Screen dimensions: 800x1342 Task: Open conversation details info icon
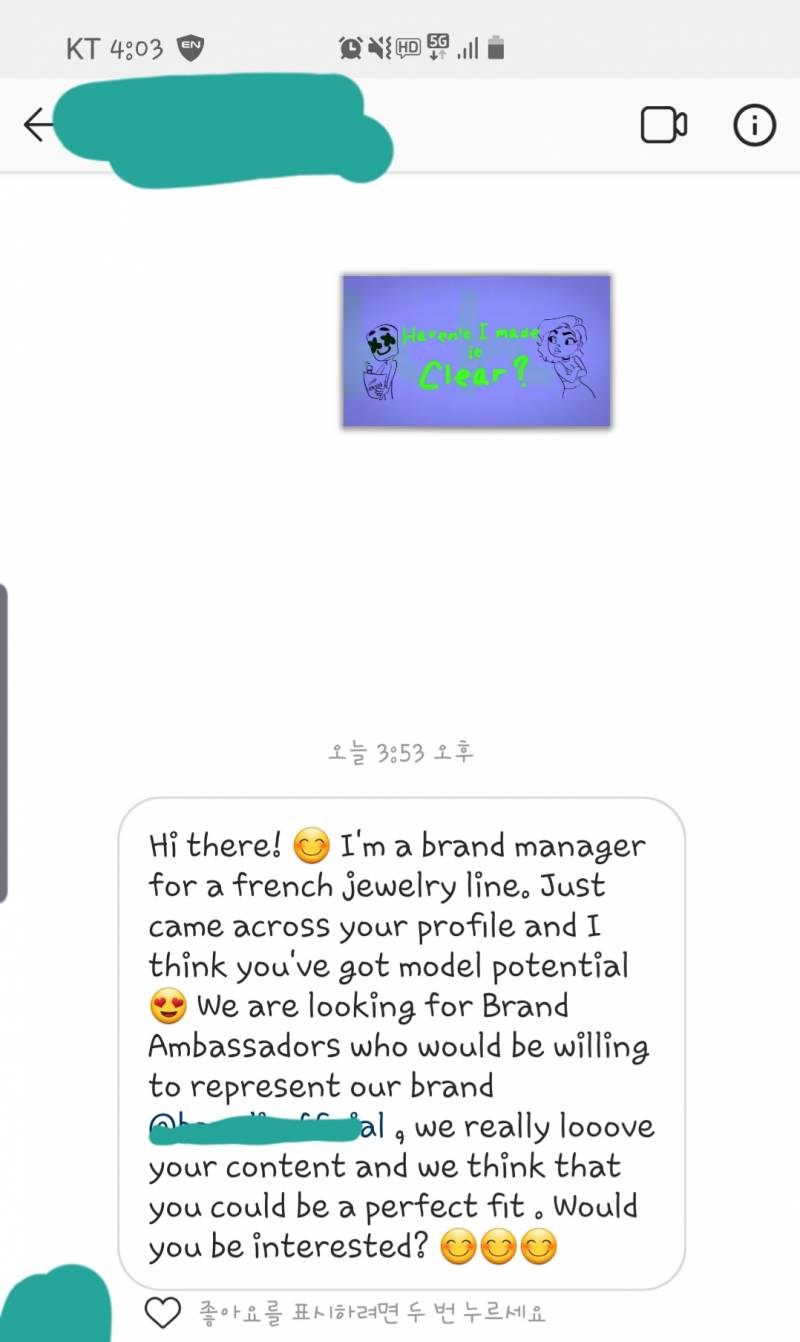click(754, 125)
